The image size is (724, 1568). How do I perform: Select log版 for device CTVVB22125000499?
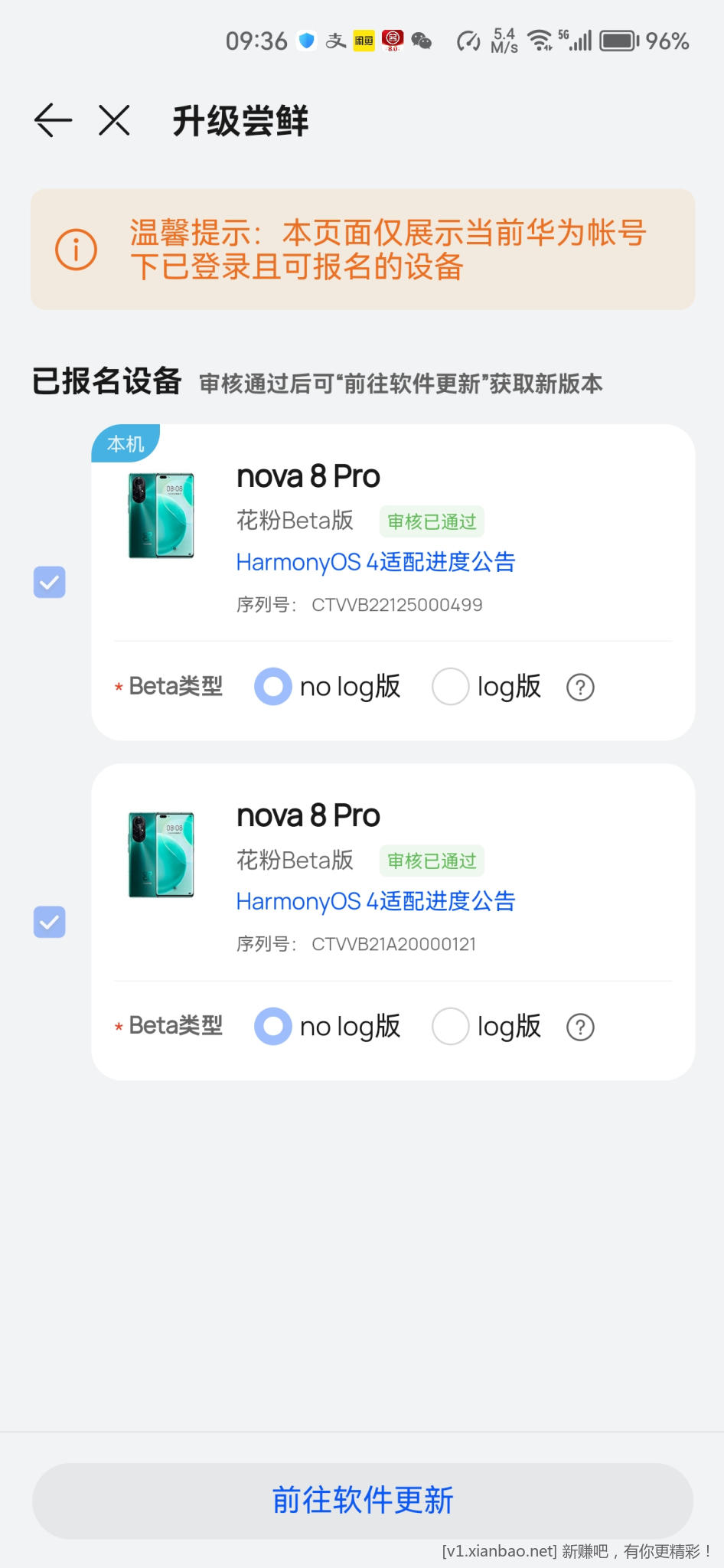click(x=451, y=687)
